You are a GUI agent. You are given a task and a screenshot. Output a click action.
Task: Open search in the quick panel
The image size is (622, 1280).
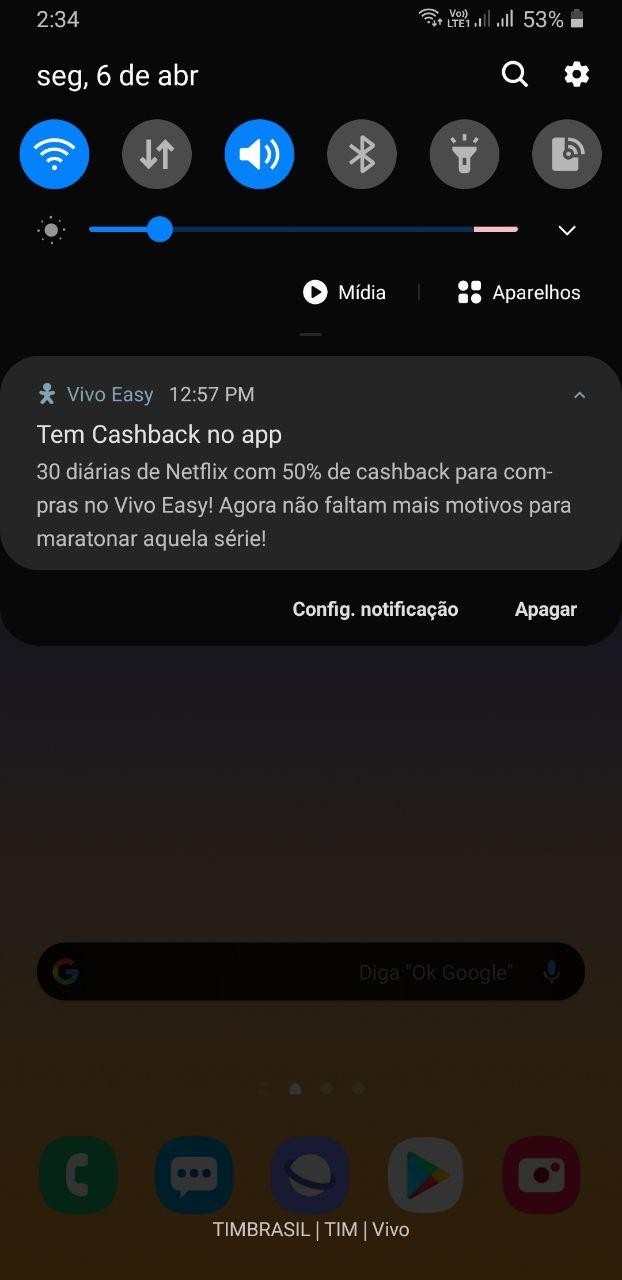(514, 74)
